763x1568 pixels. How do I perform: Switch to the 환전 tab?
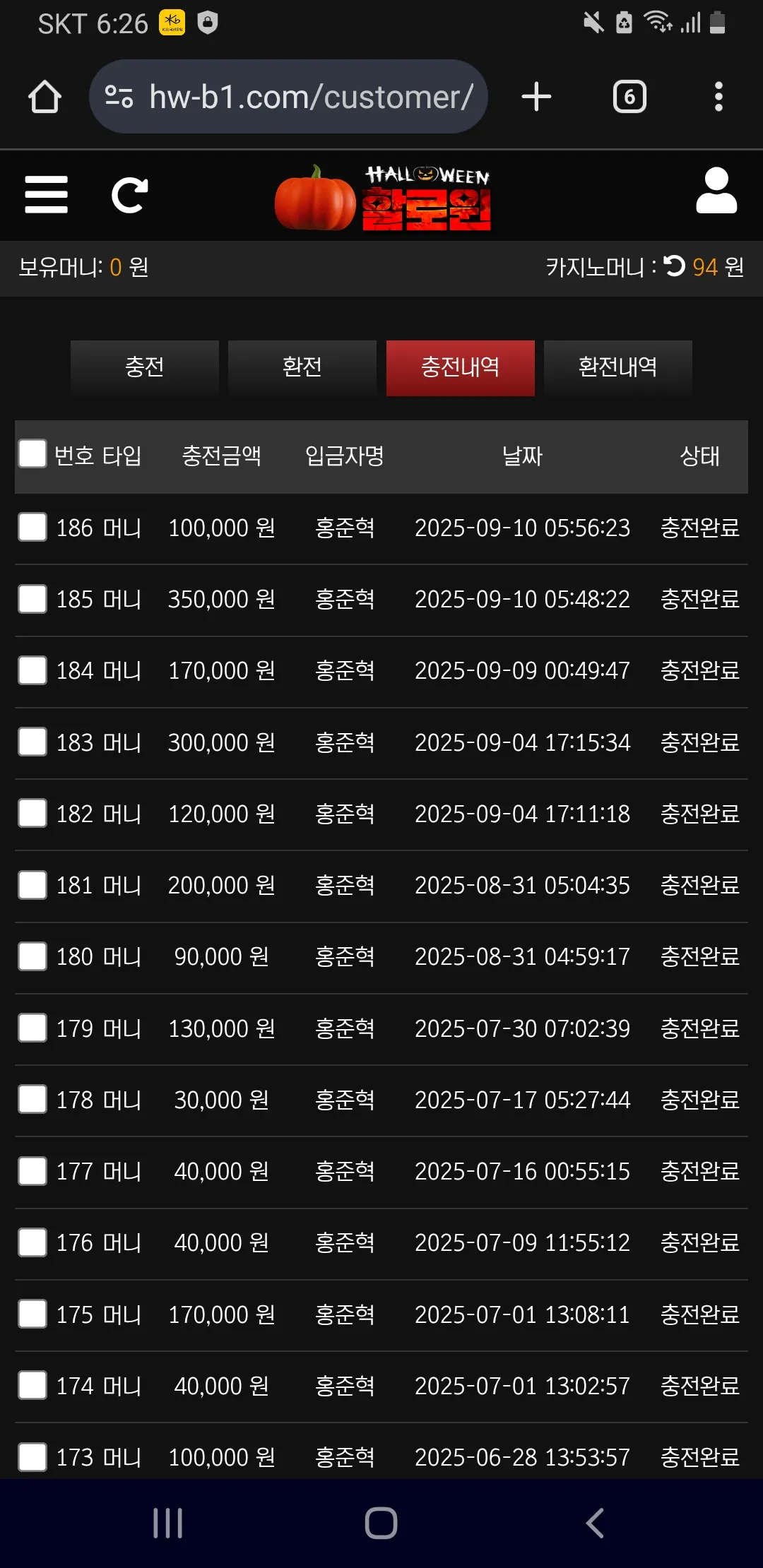(x=302, y=367)
